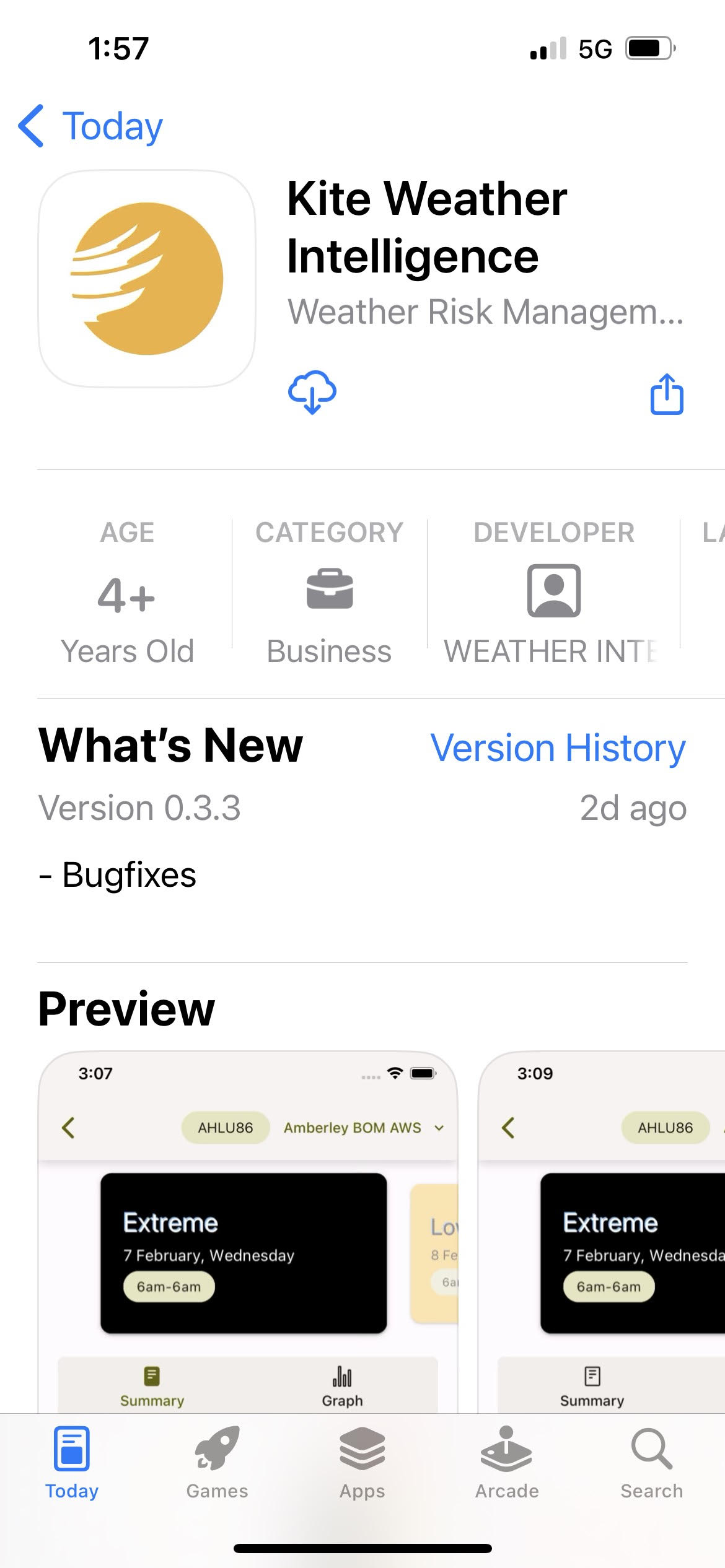Open the Business category info
Image resolution: width=725 pixels, height=1568 pixels.
point(329,591)
